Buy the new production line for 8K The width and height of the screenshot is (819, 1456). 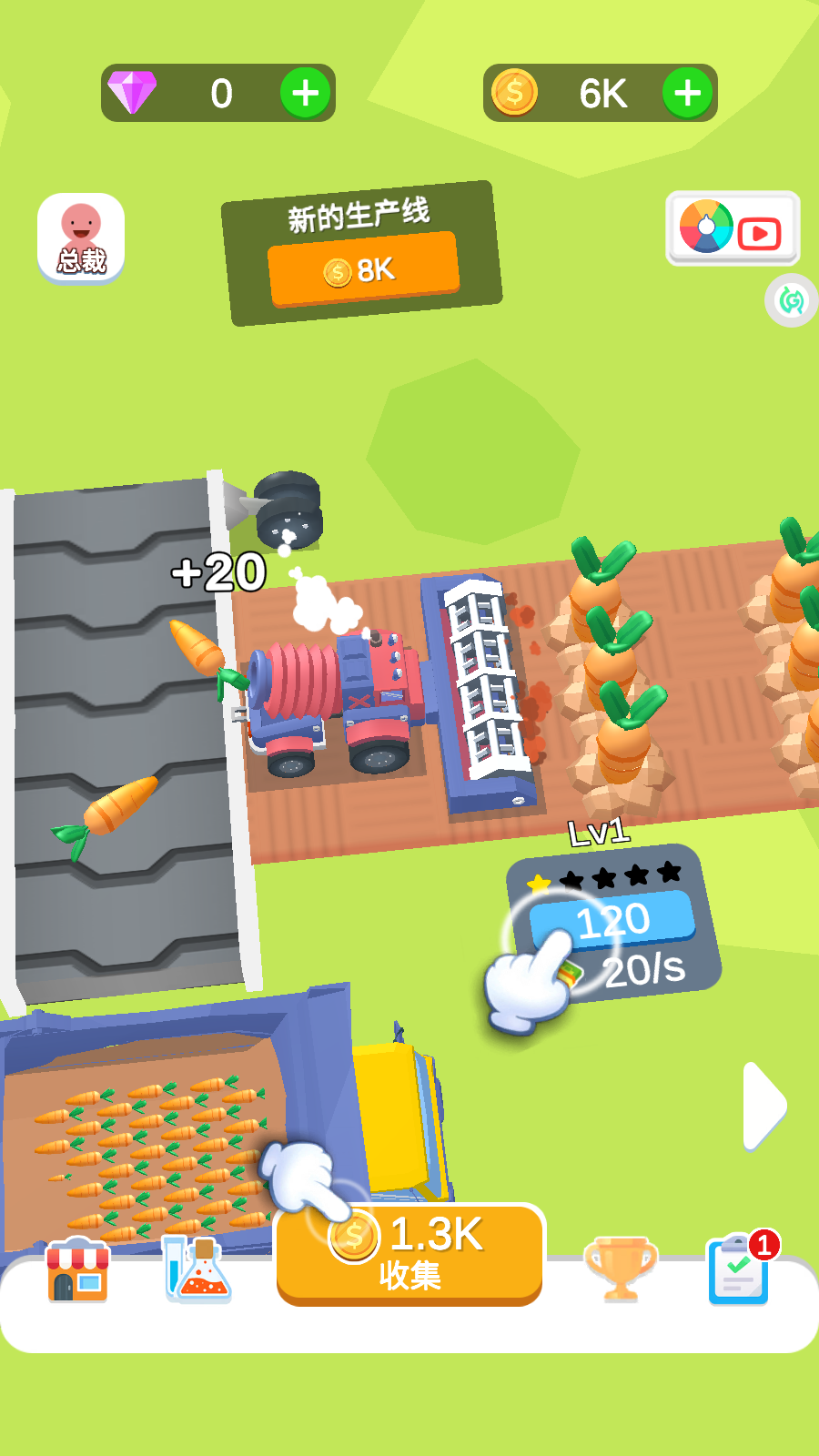[363, 269]
